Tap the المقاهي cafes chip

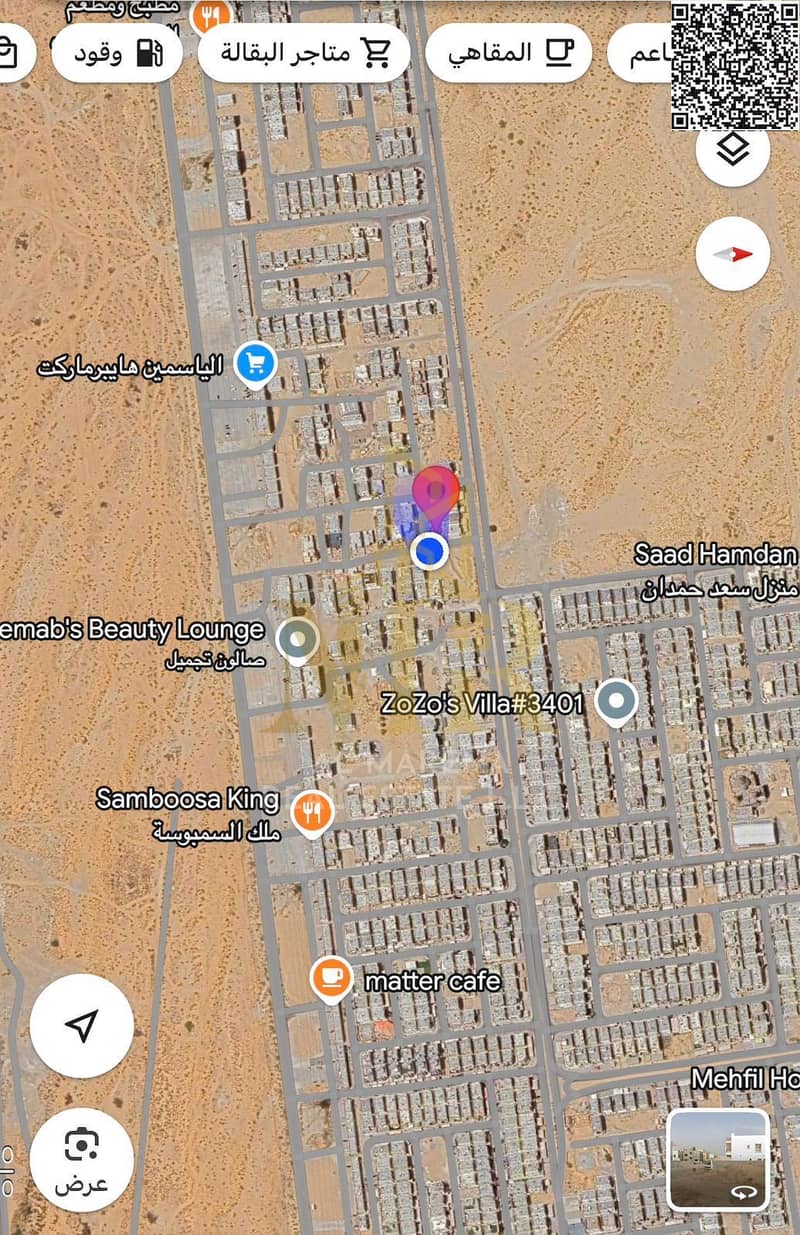(508, 53)
